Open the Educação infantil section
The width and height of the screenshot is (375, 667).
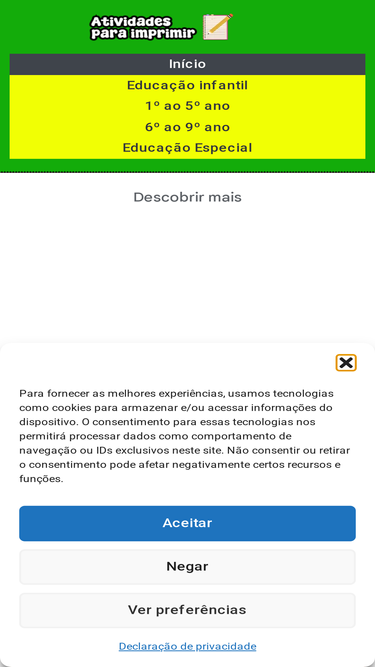pyautogui.click(x=187, y=86)
